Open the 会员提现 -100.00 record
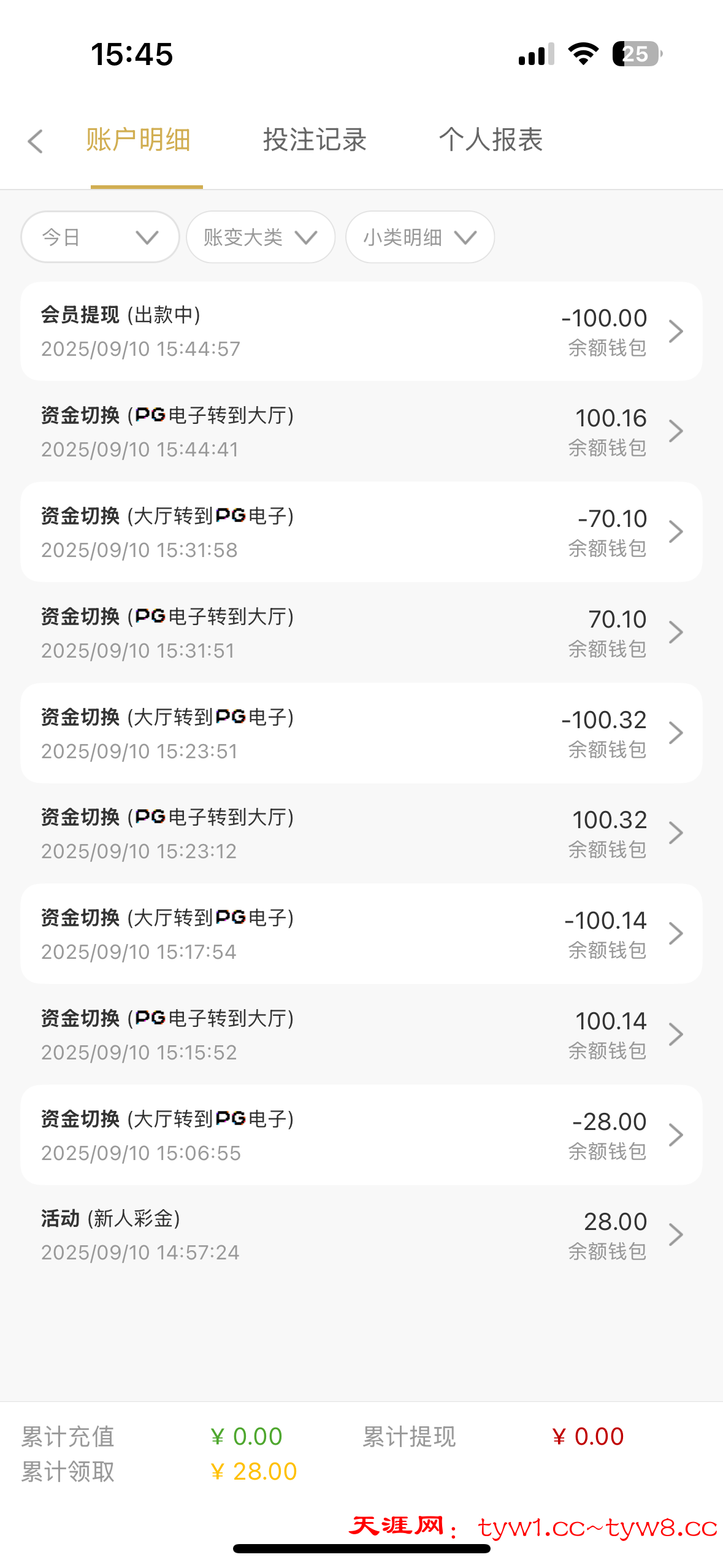The width and height of the screenshot is (723, 1568). click(x=361, y=331)
